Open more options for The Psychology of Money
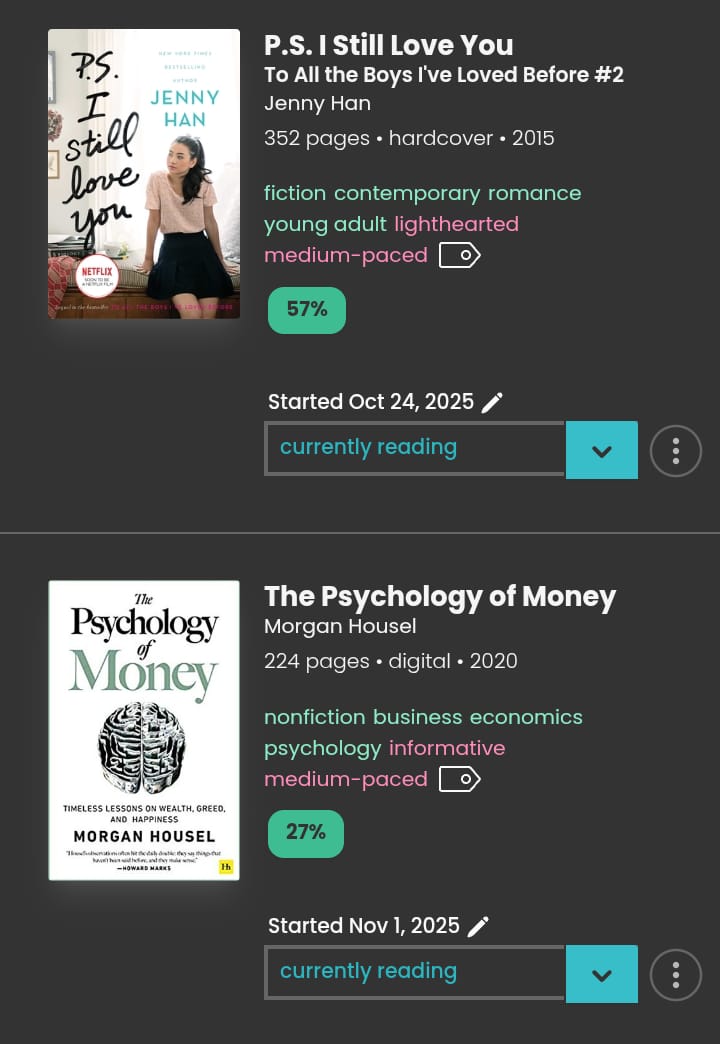The height and width of the screenshot is (1044, 720). [x=676, y=974]
